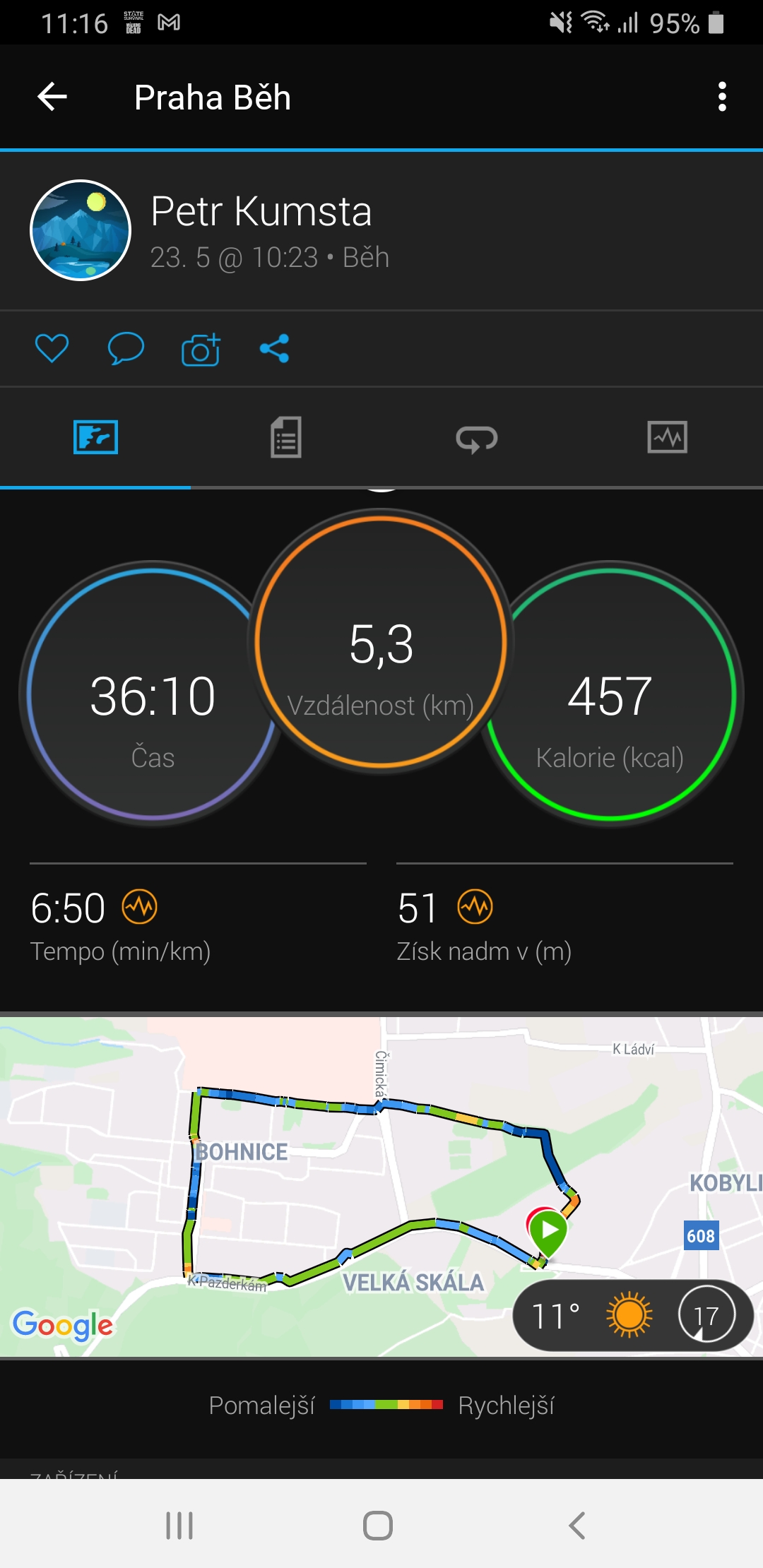Share the Praha Běh activity
The height and width of the screenshot is (1568, 763).
[275, 348]
